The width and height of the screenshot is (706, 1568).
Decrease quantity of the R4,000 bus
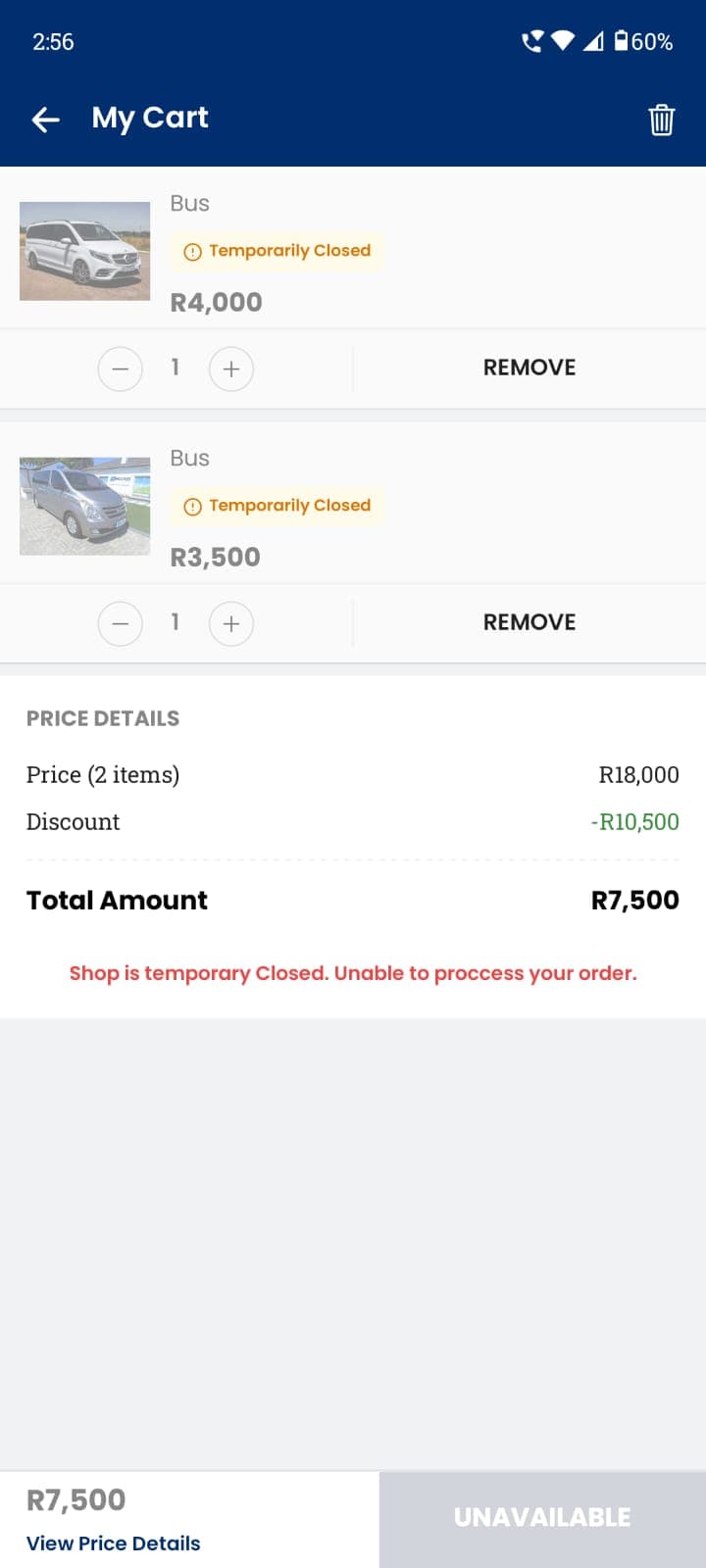point(120,368)
